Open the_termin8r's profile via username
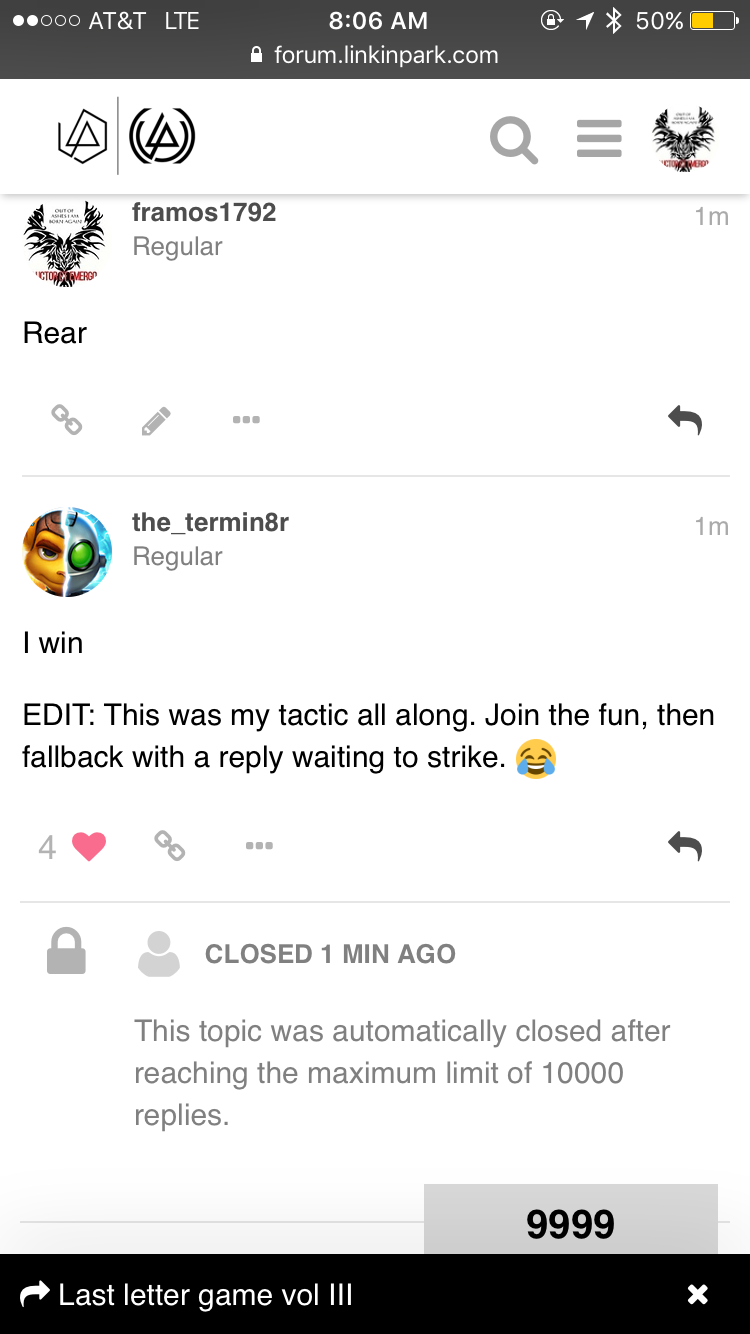The image size is (750, 1334). (x=210, y=522)
